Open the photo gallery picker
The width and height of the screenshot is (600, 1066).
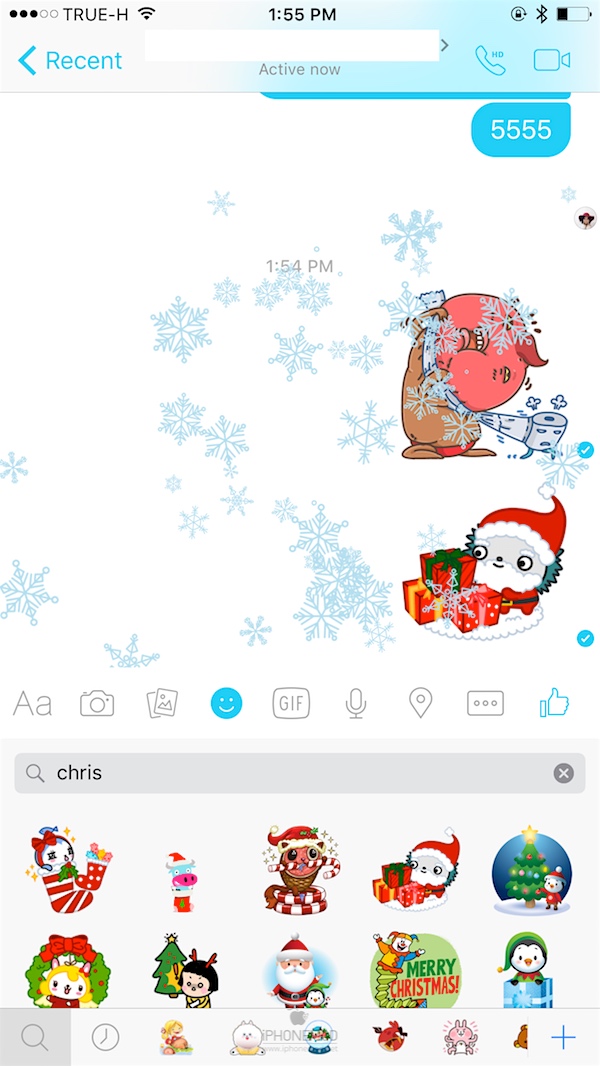(162, 704)
